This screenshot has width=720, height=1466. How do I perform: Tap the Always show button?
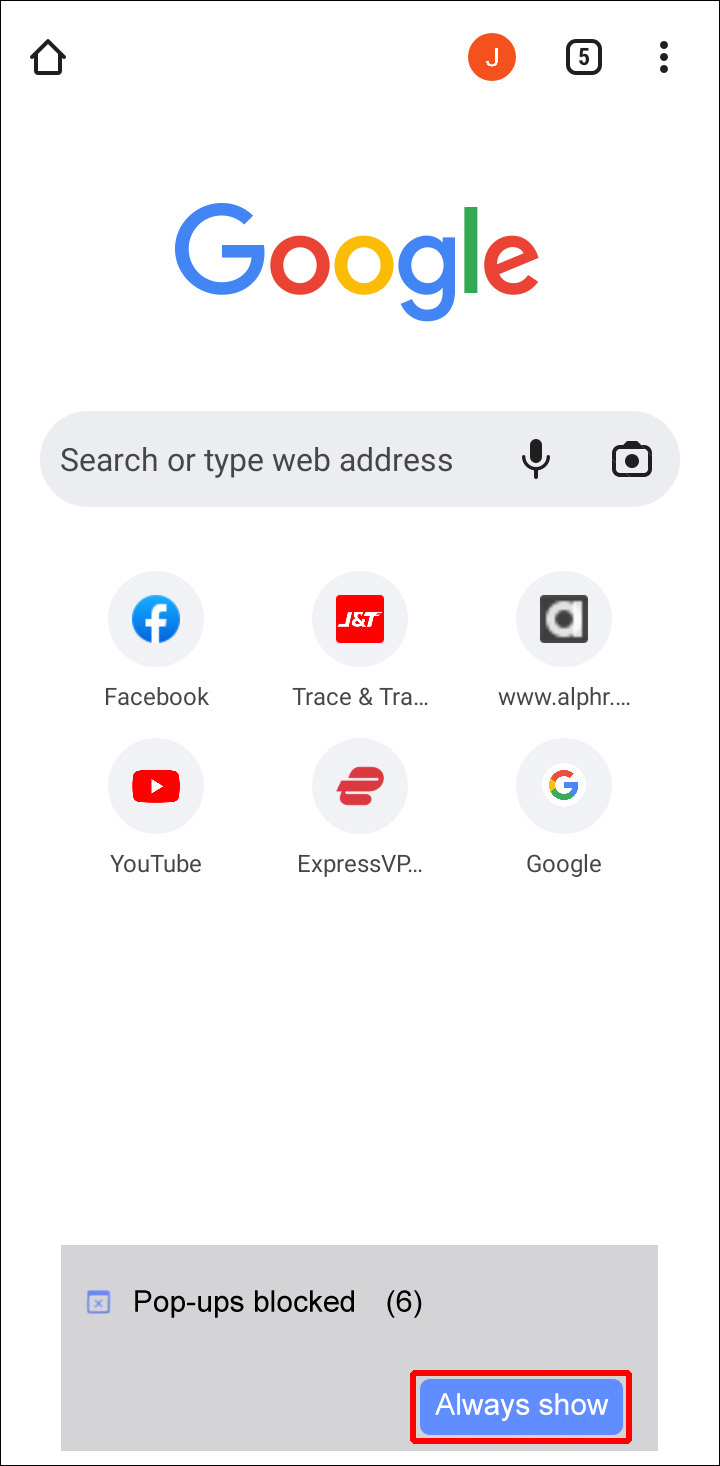[521, 1406]
